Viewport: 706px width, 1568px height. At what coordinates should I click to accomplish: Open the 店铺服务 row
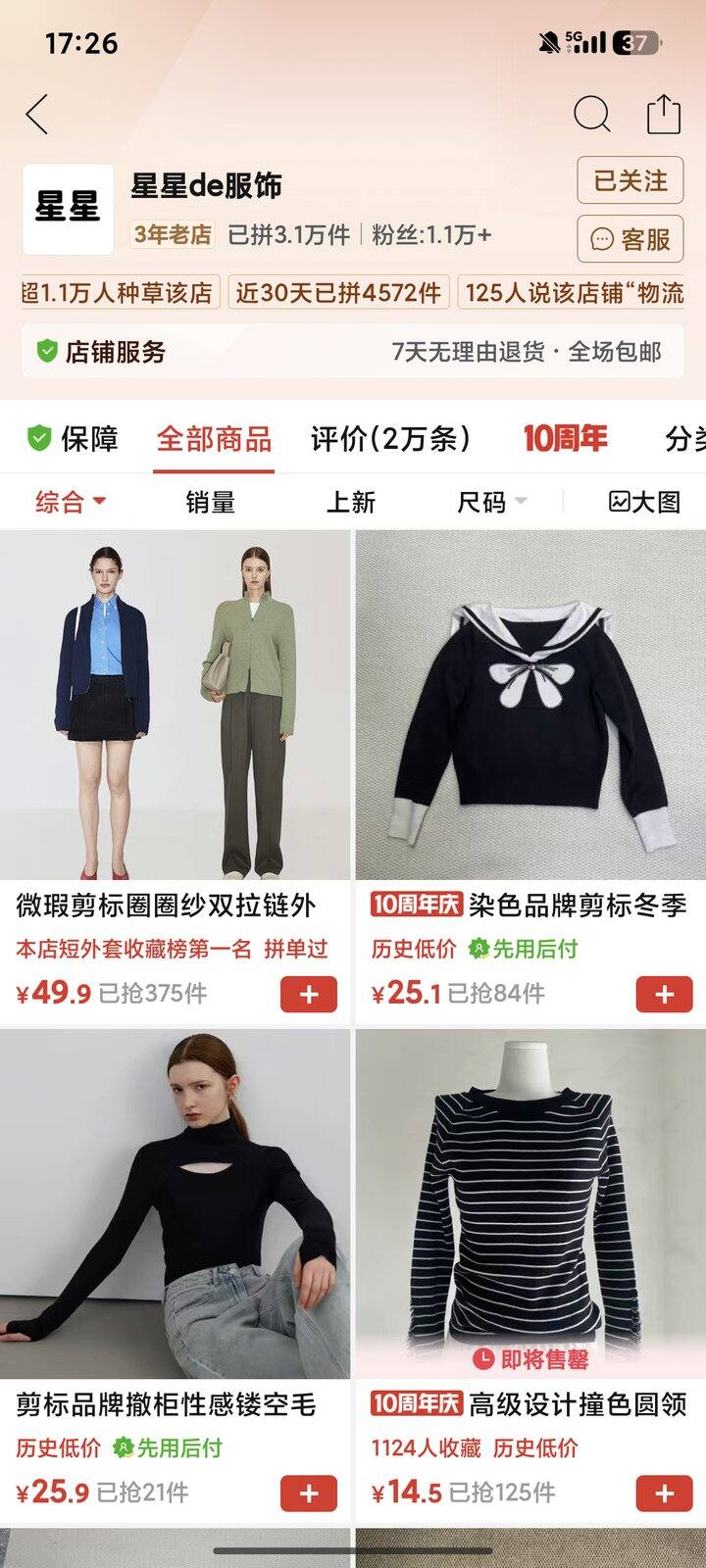point(353,352)
